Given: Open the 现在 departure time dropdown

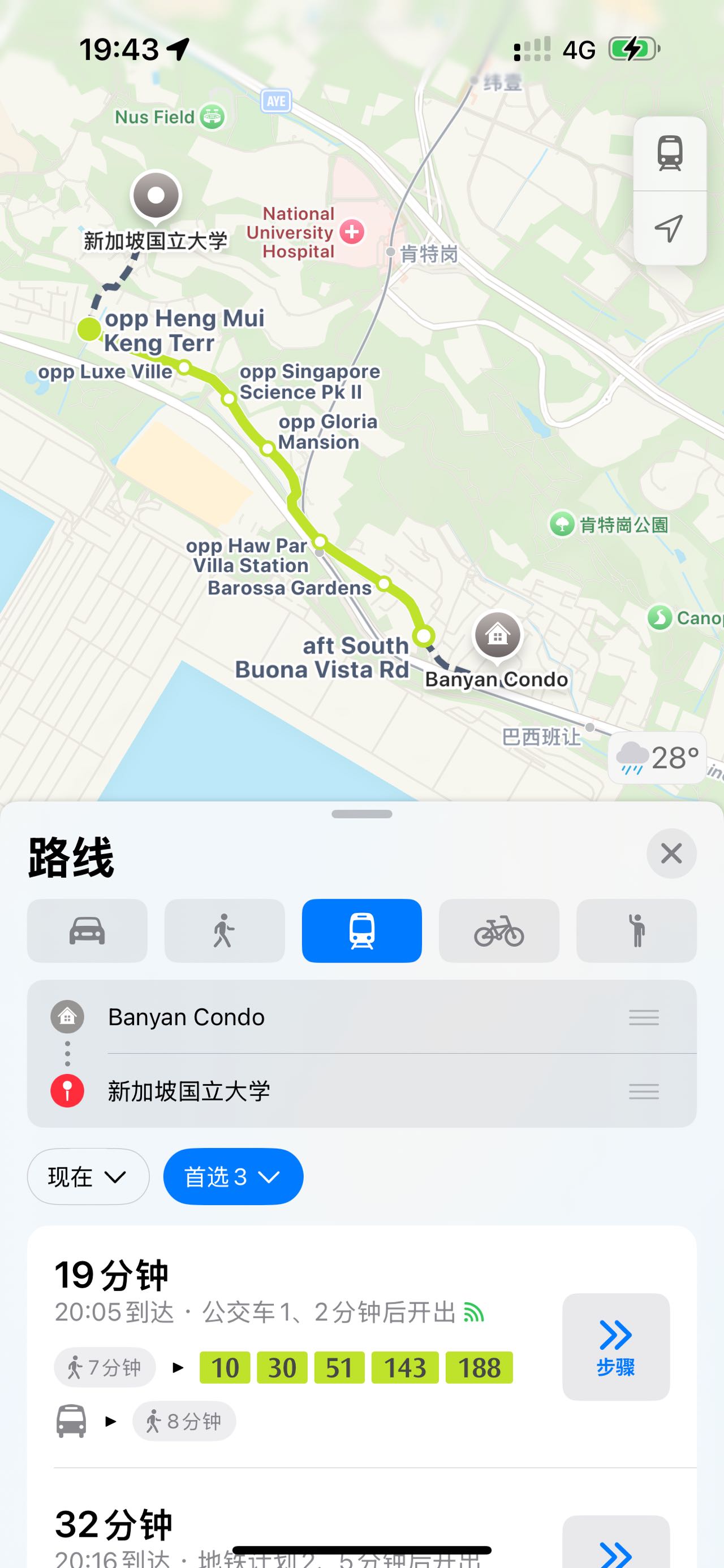Looking at the screenshot, I should pyautogui.click(x=88, y=1177).
